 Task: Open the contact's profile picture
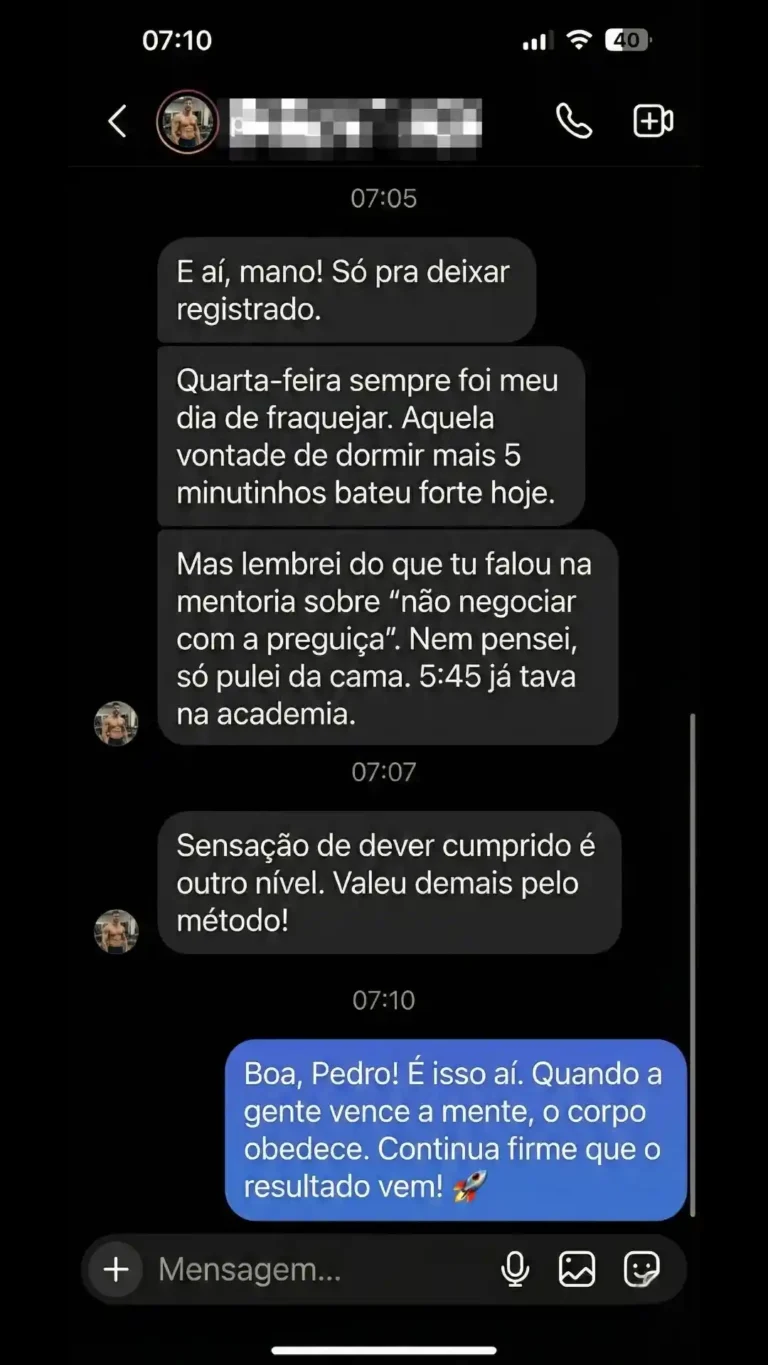point(186,120)
